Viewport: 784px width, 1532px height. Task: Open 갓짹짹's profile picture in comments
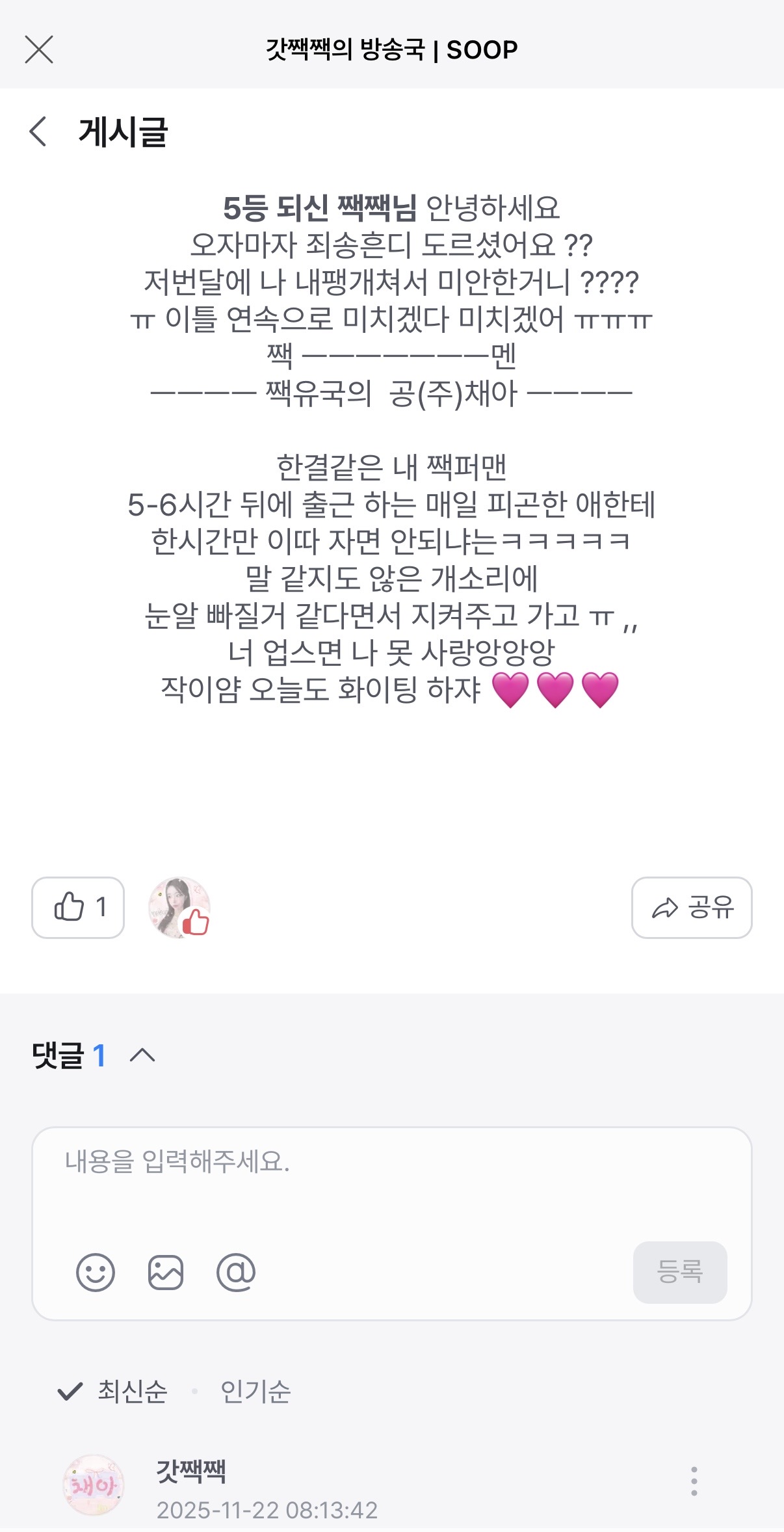(x=94, y=1485)
